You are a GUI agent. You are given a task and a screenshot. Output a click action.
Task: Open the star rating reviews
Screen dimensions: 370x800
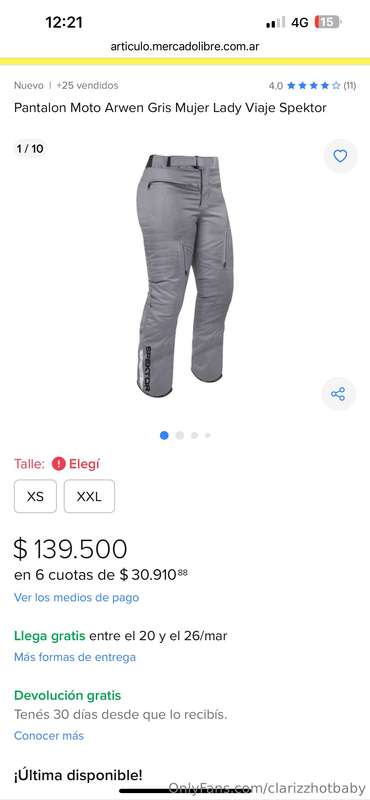click(x=312, y=86)
